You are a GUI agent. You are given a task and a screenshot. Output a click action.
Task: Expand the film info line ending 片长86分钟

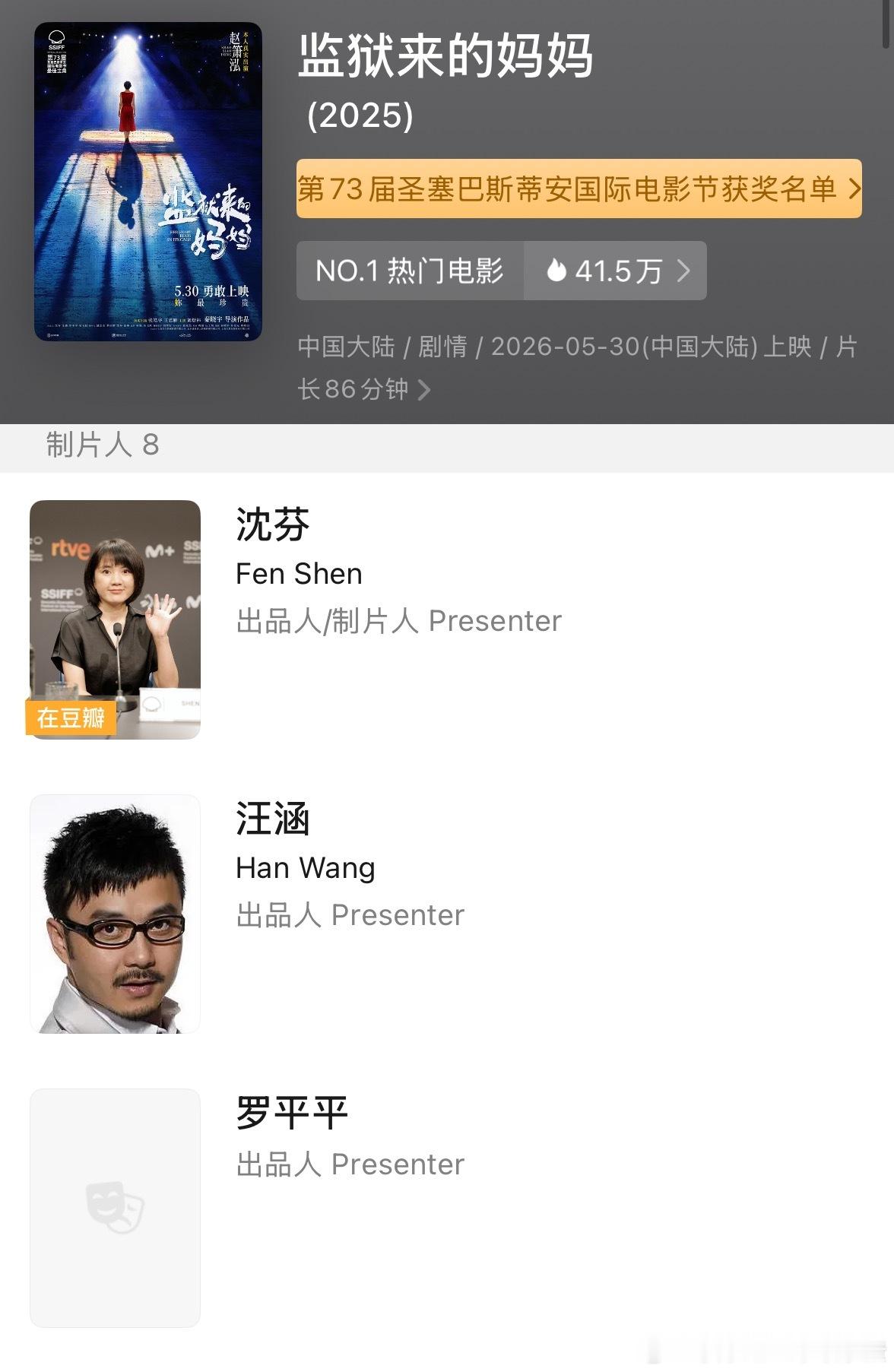point(577,368)
